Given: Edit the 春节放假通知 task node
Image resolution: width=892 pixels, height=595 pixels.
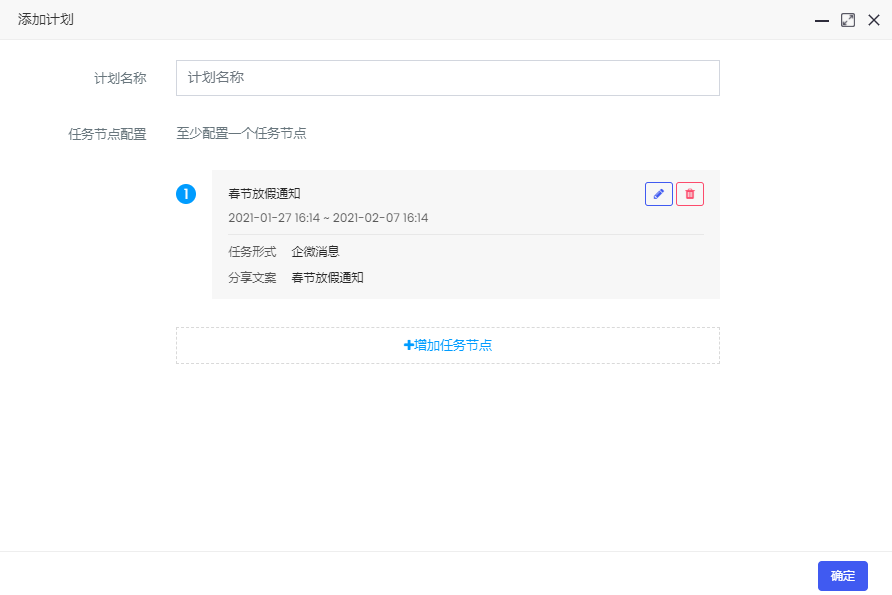Looking at the screenshot, I should tap(658, 194).
